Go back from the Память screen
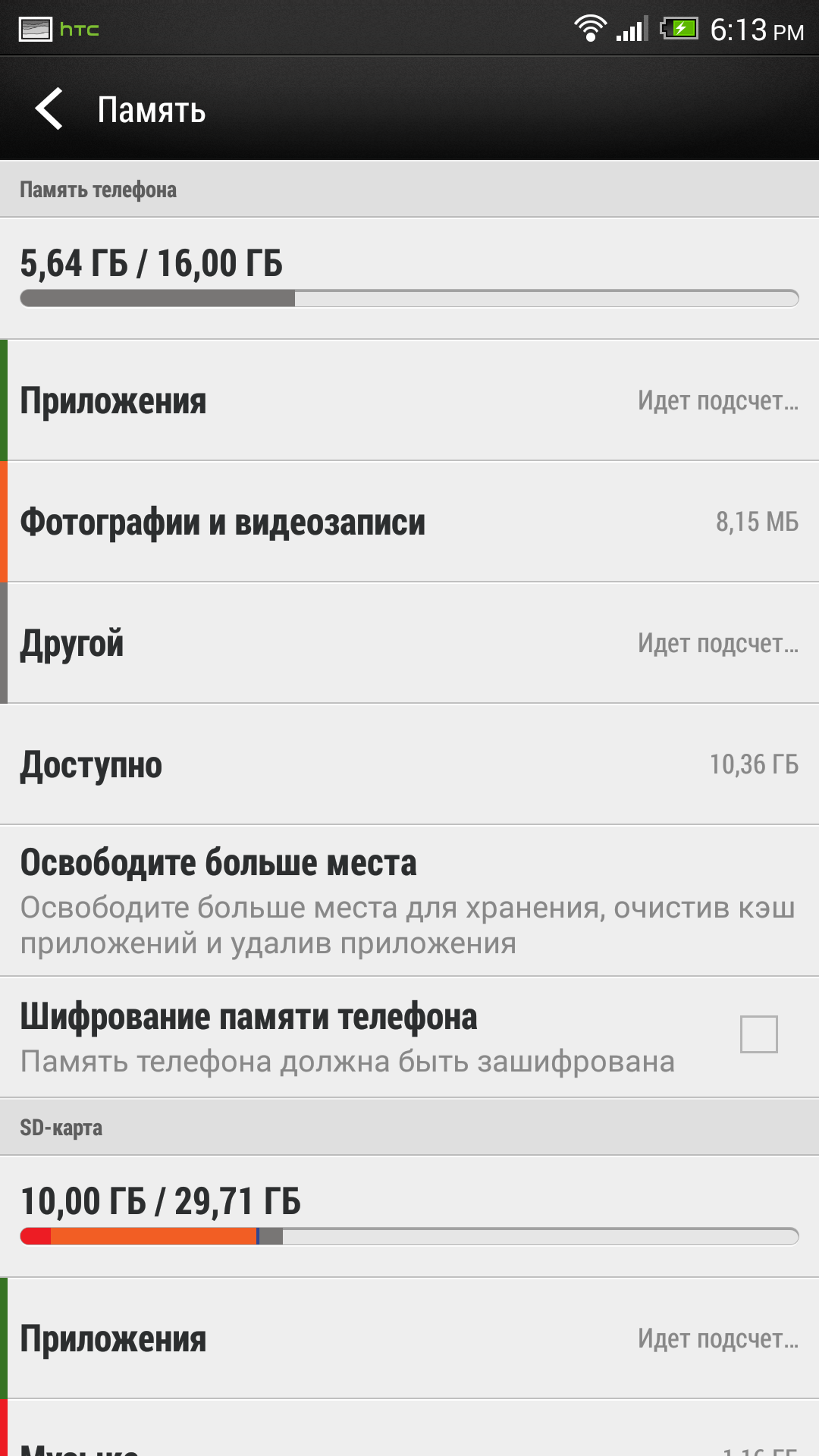 [x=50, y=109]
